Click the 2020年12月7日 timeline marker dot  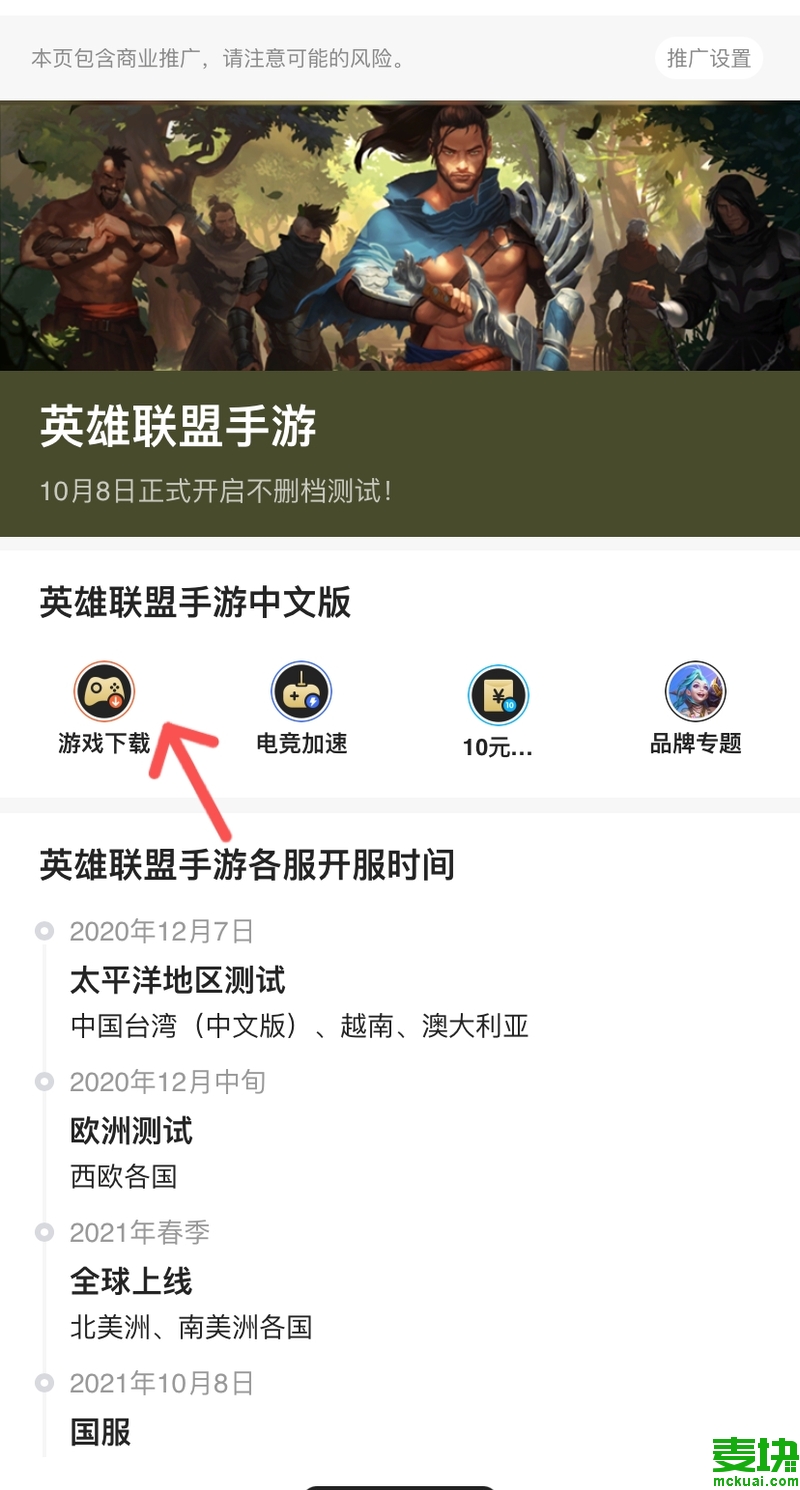pyautogui.click(x=43, y=930)
